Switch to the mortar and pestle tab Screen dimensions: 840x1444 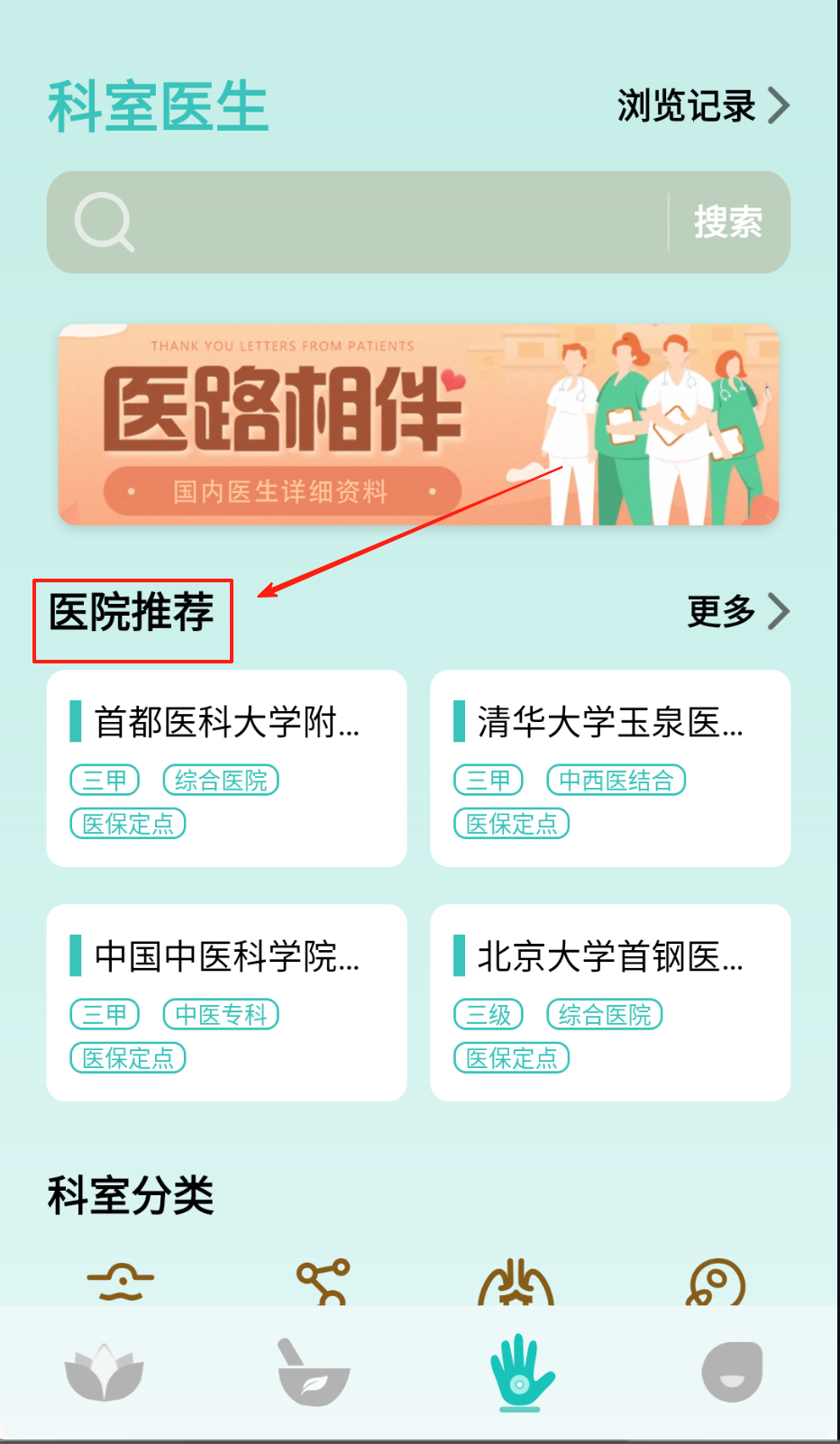pos(313,1373)
